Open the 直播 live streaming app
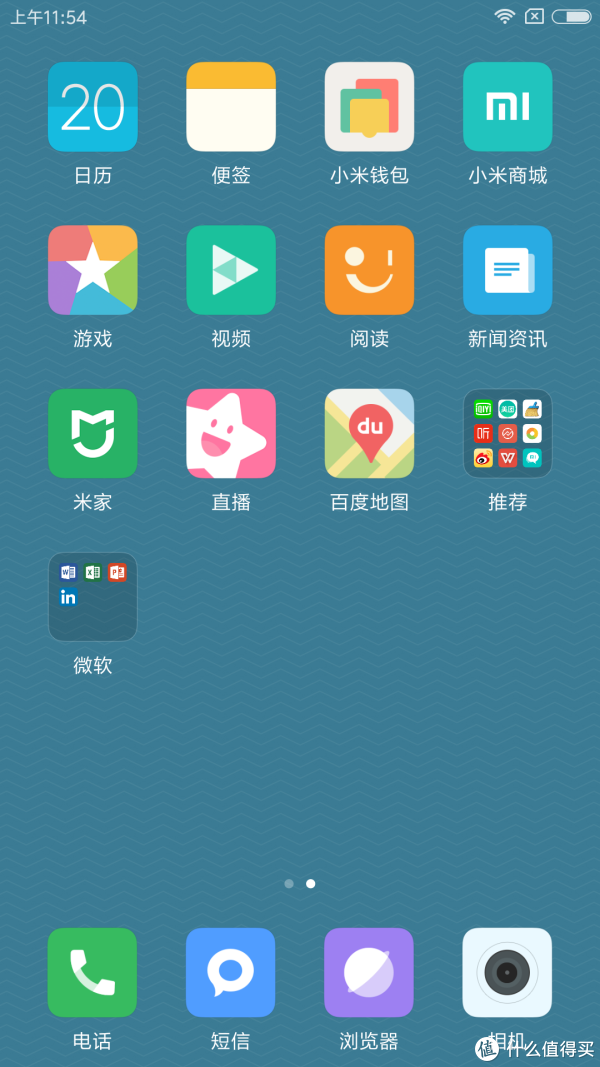600x1067 pixels. click(231, 434)
